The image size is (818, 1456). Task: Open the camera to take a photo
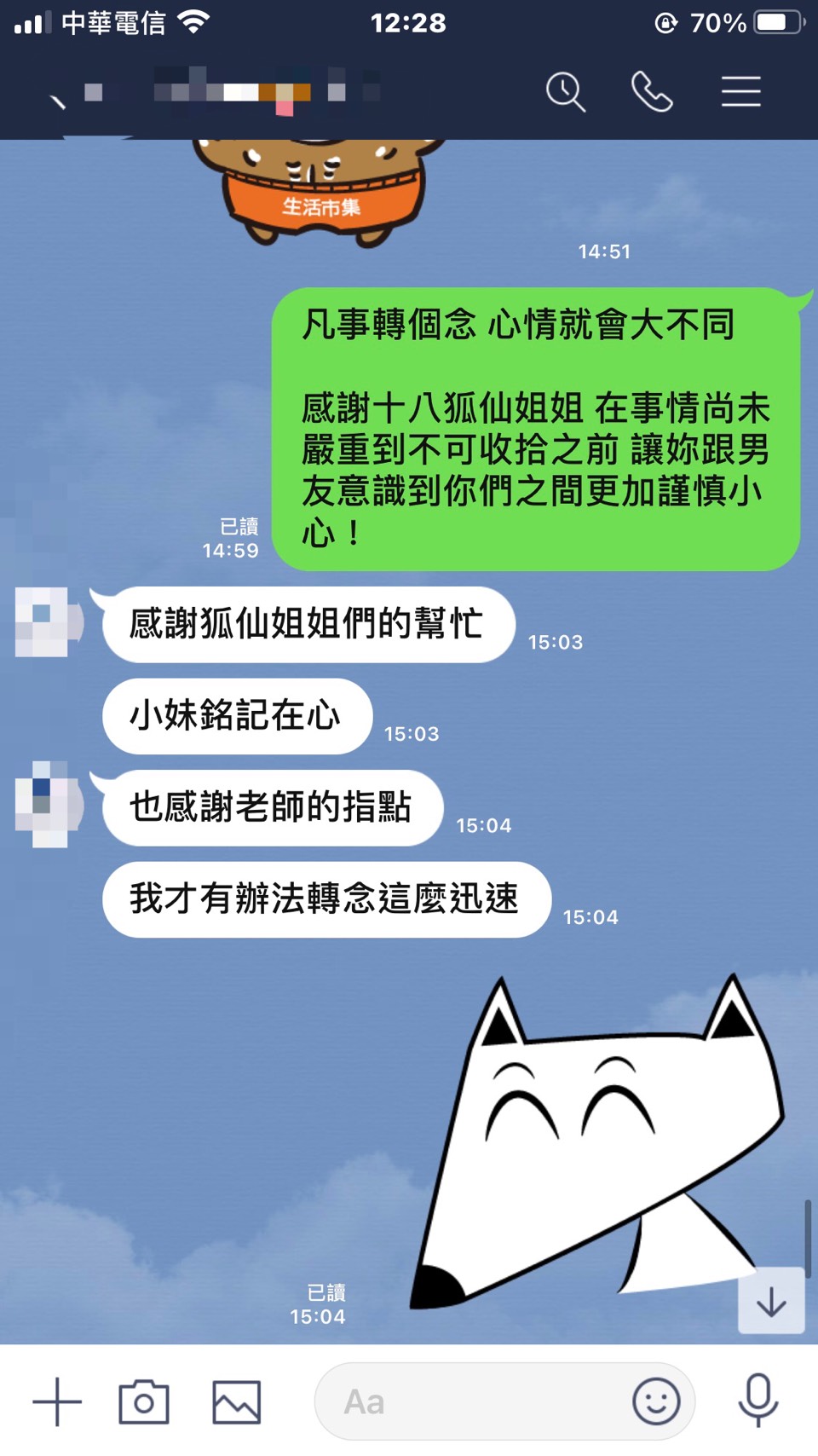click(x=143, y=1401)
